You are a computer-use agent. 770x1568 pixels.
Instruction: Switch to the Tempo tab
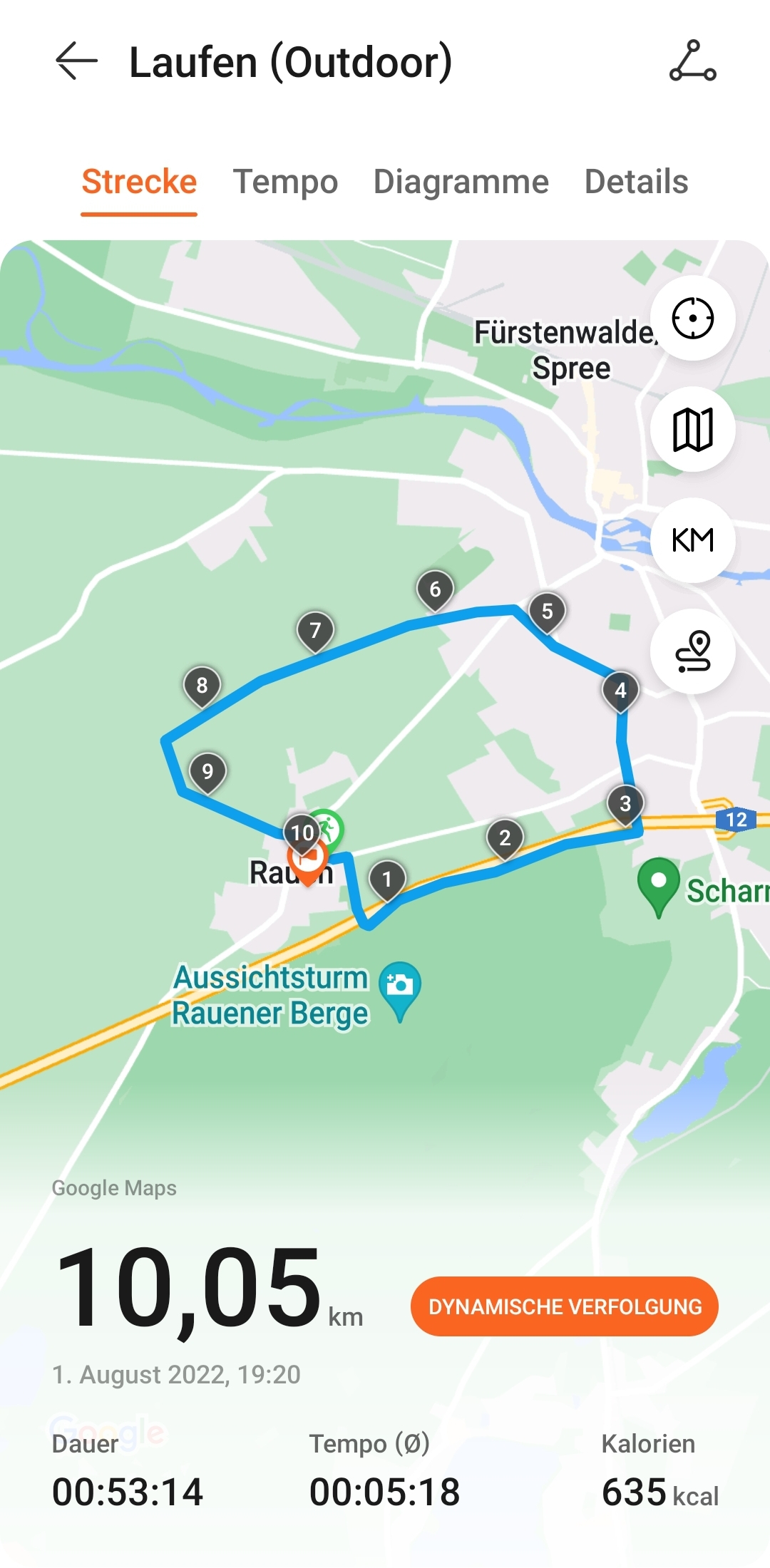285,182
